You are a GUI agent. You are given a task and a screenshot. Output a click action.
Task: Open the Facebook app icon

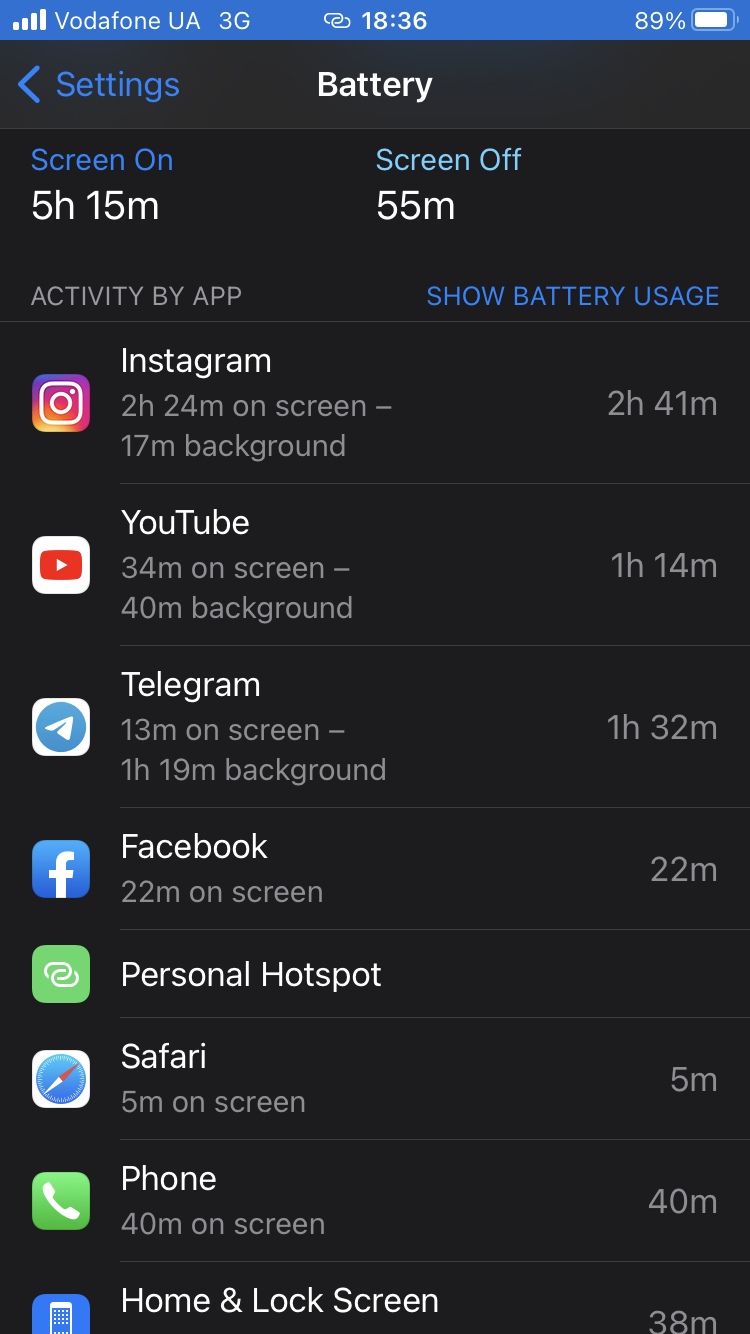point(60,869)
